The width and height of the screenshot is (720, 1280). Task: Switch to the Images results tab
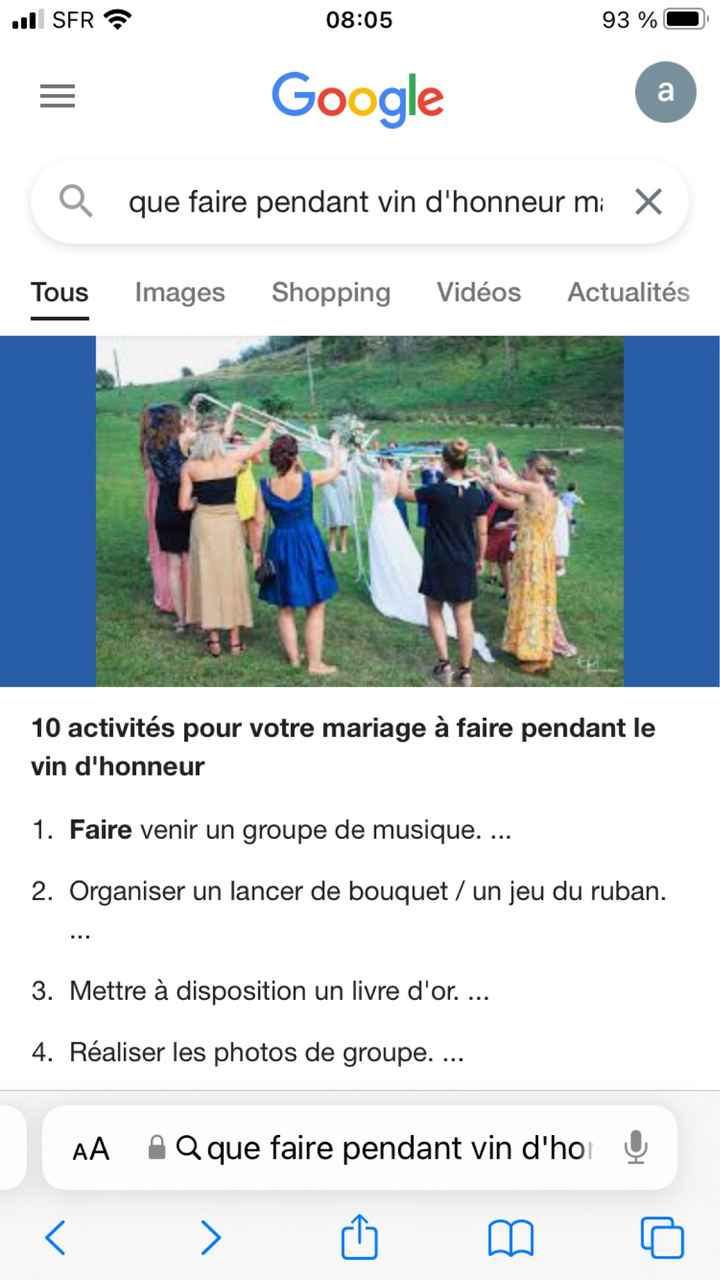coord(178,292)
